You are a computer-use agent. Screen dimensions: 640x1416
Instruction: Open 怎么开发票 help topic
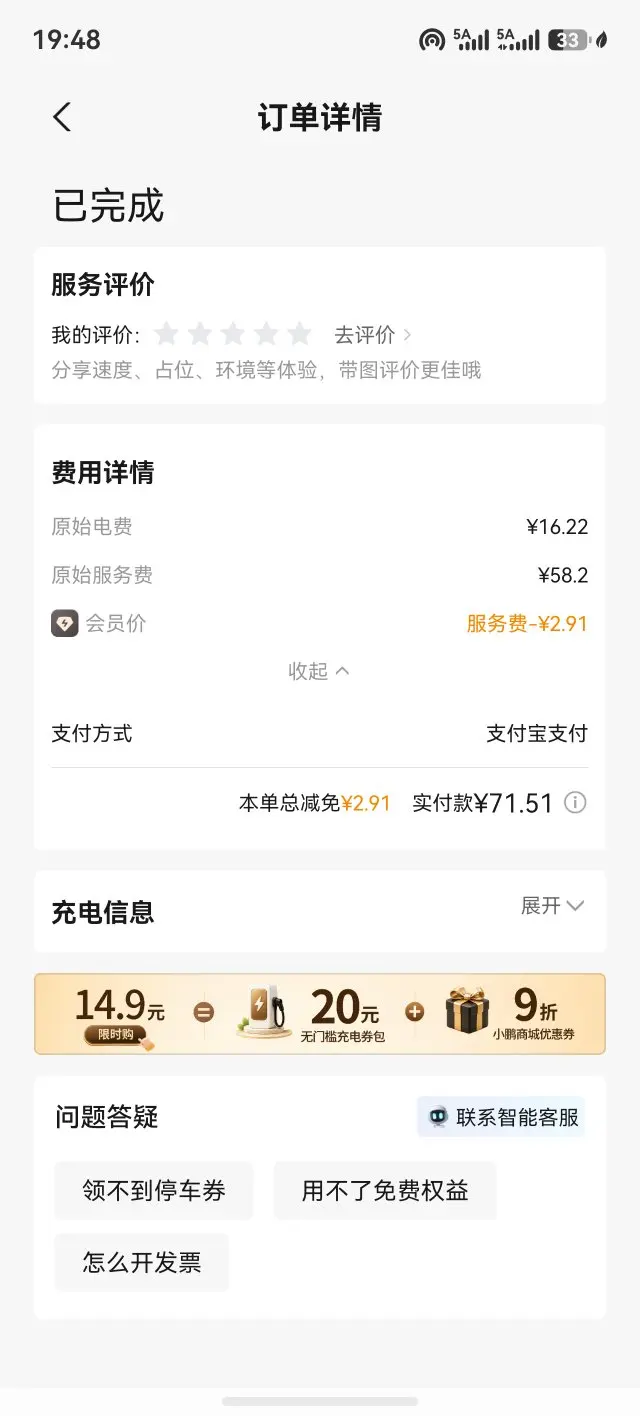click(x=142, y=1262)
